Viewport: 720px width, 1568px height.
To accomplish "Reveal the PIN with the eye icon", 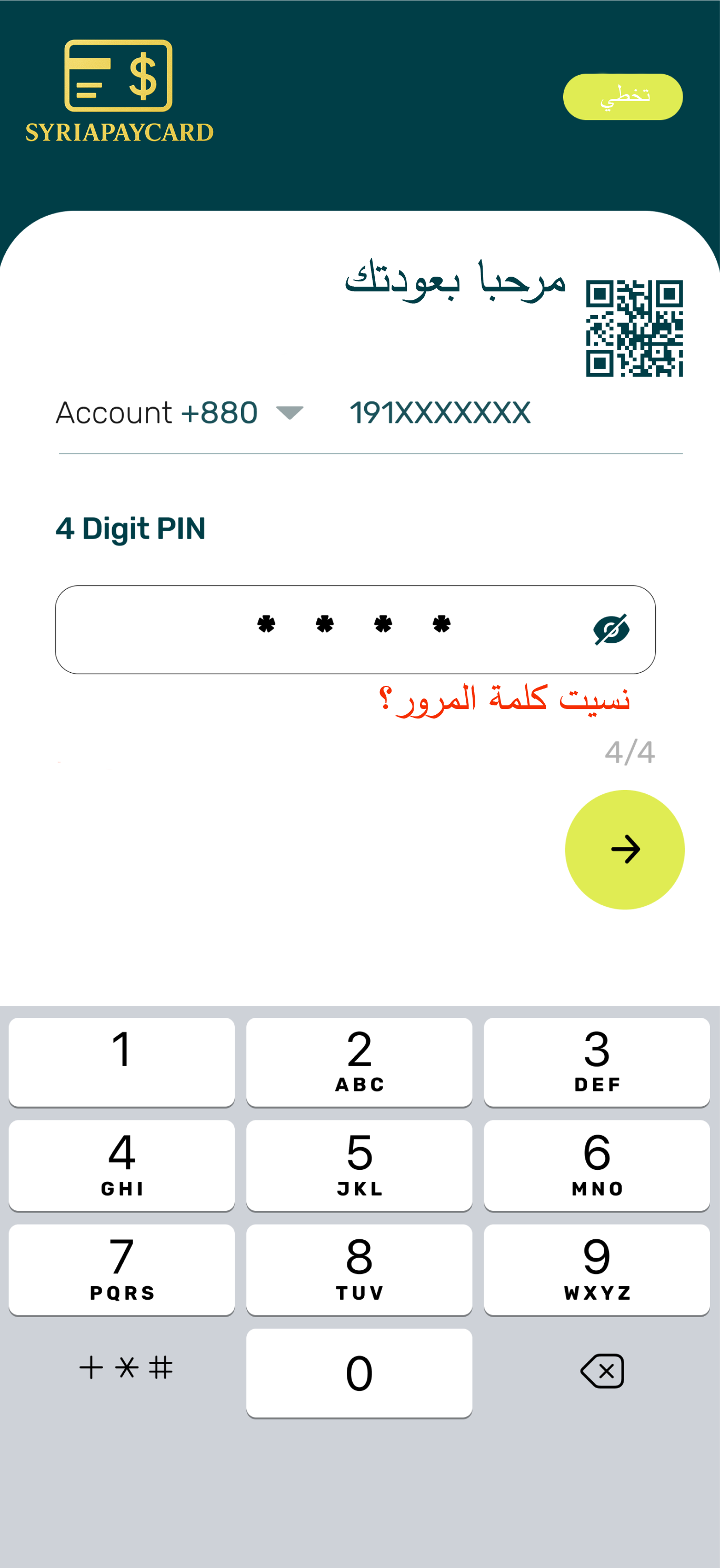I will (611, 630).
